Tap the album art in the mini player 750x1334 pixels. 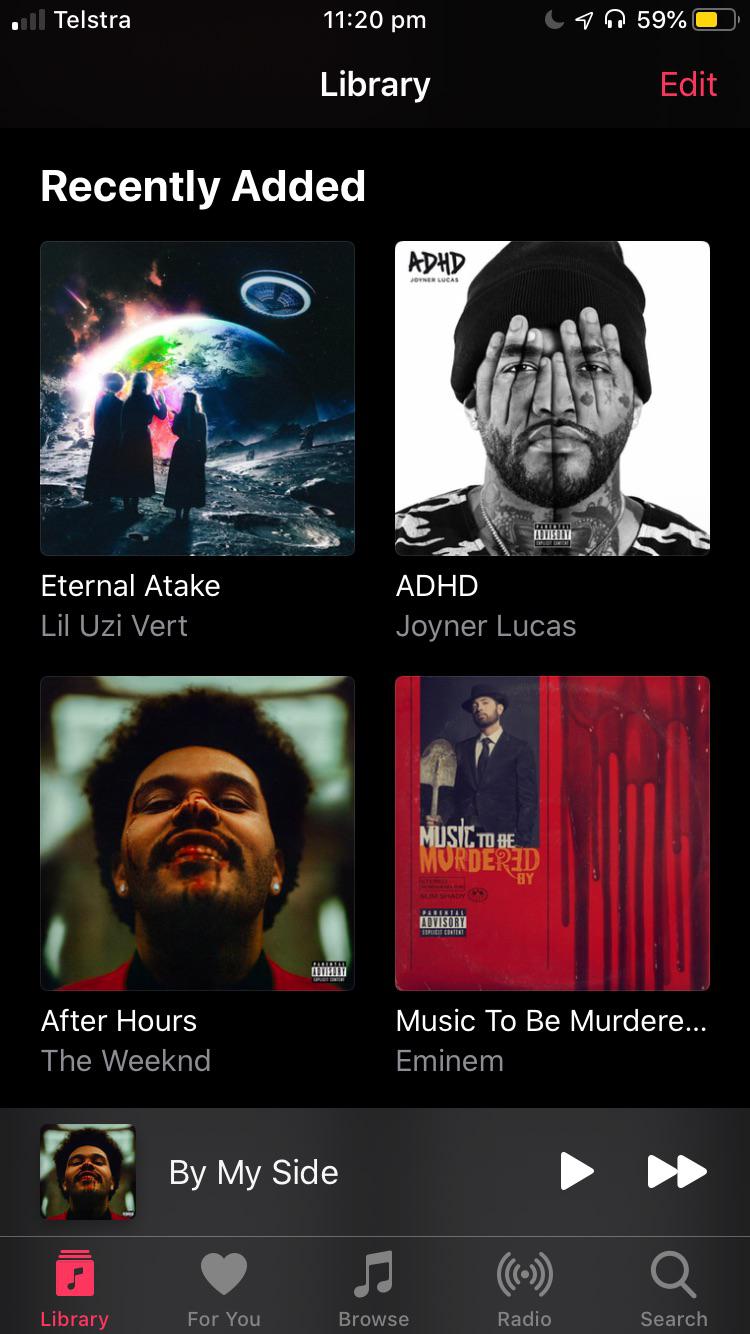point(88,1172)
